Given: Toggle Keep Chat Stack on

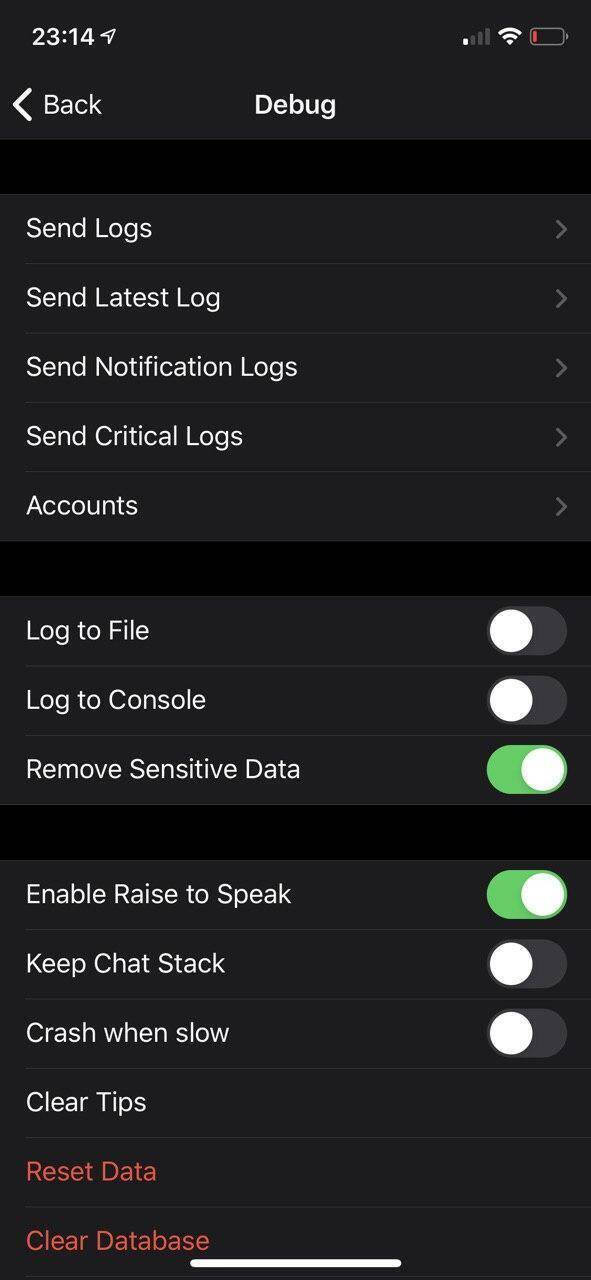Looking at the screenshot, I should pyautogui.click(x=527, y=964).
